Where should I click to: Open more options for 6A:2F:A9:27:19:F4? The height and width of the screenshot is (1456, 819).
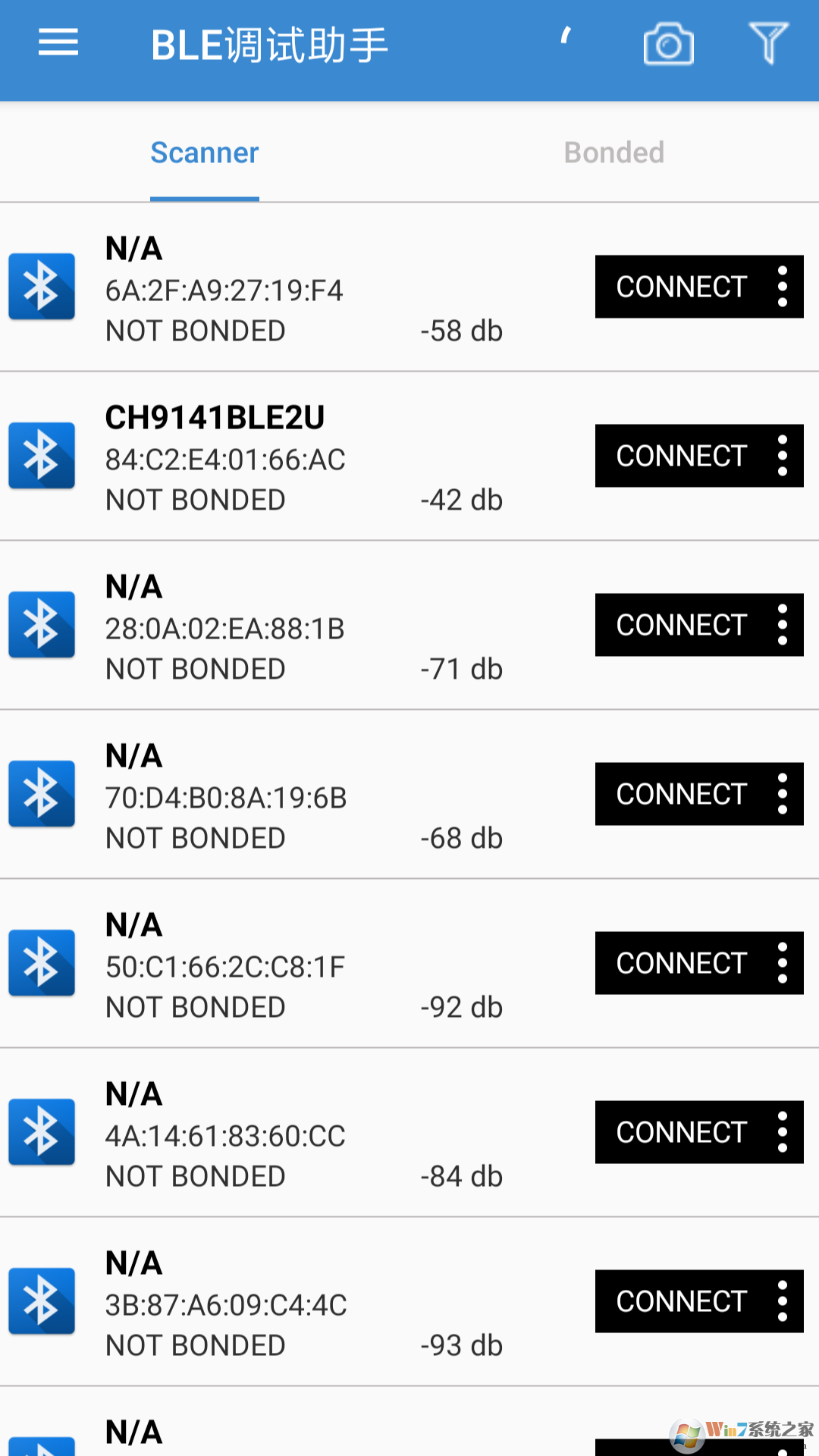point(783,287)
